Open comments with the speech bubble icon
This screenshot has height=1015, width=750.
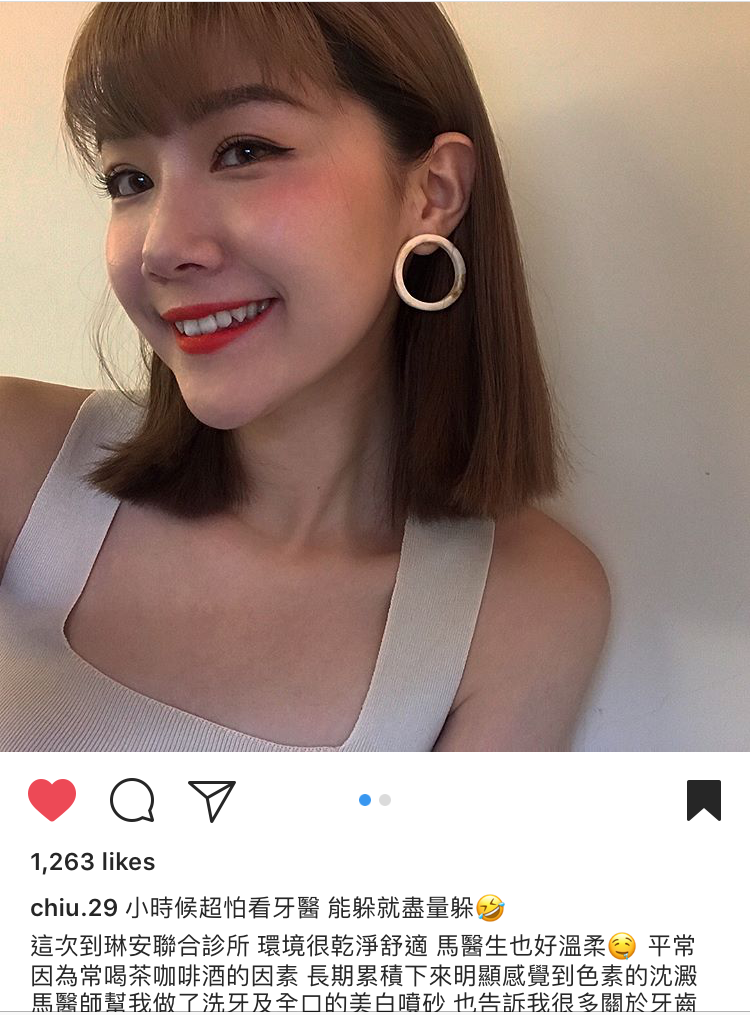(132, 800)
